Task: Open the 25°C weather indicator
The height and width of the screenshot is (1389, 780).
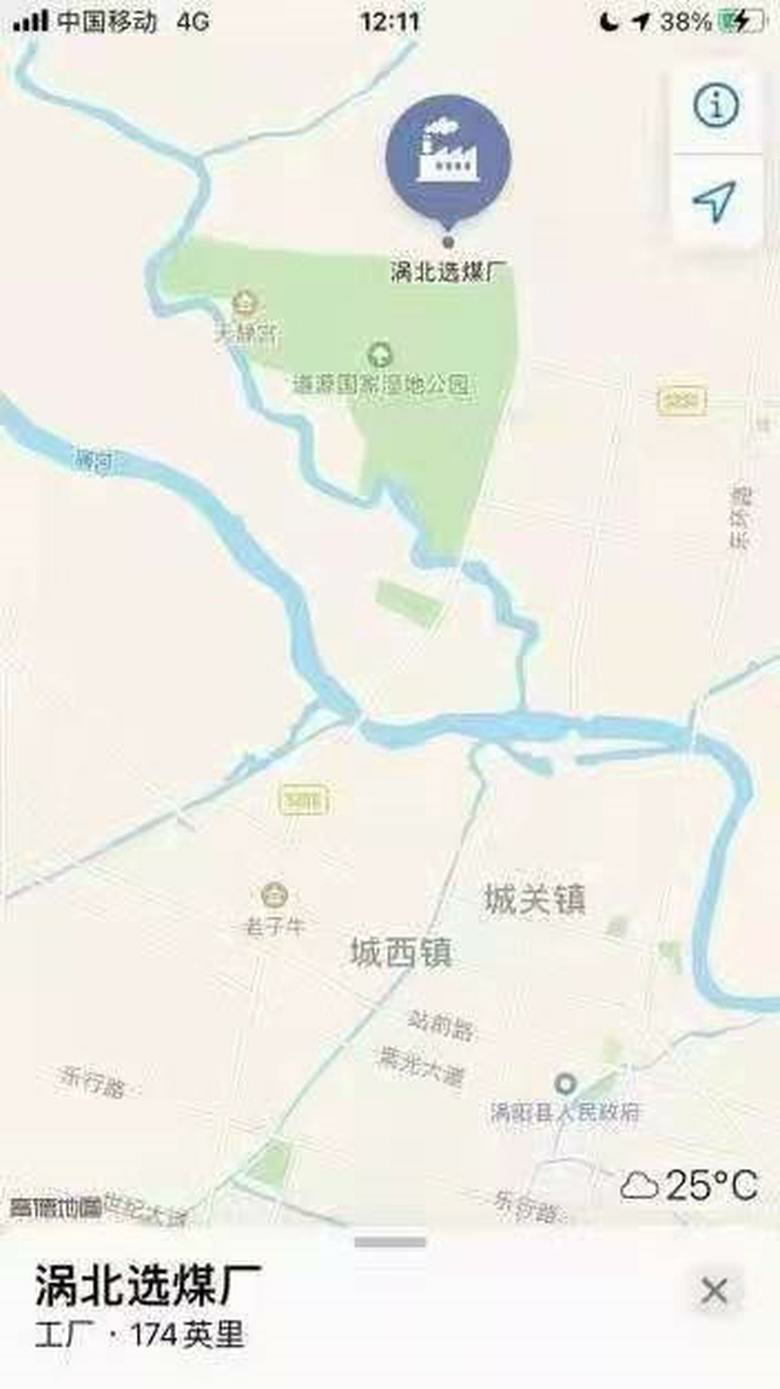Action: (690, 1186)
